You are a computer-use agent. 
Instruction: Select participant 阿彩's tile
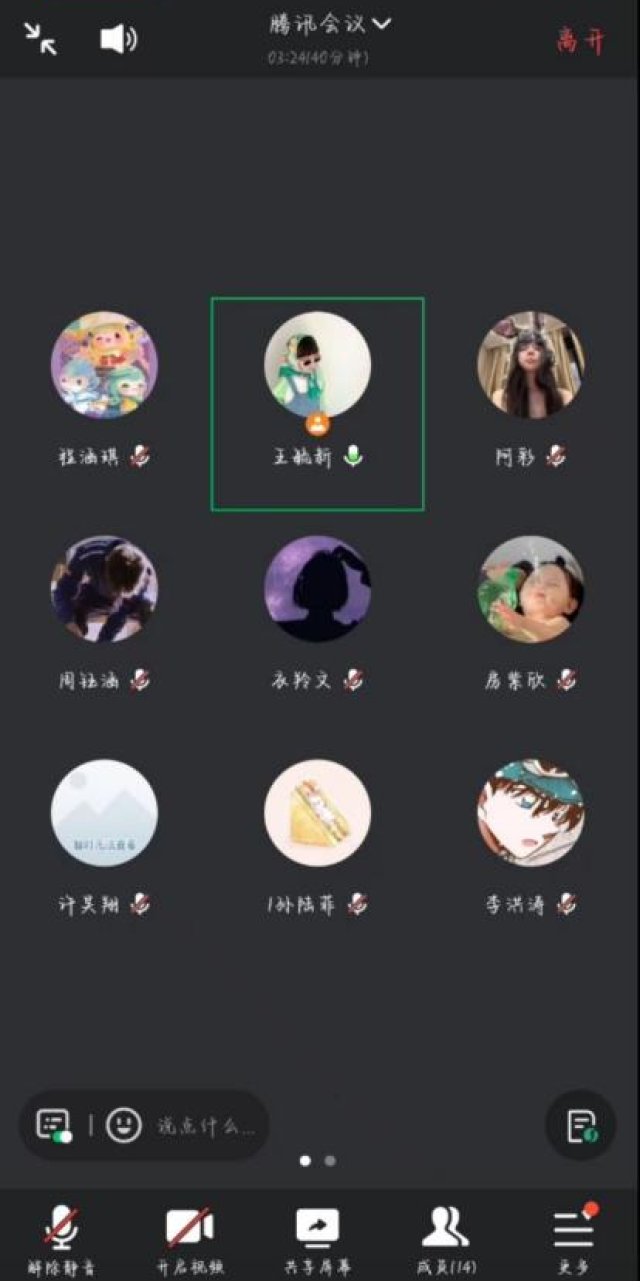point(530,390)
